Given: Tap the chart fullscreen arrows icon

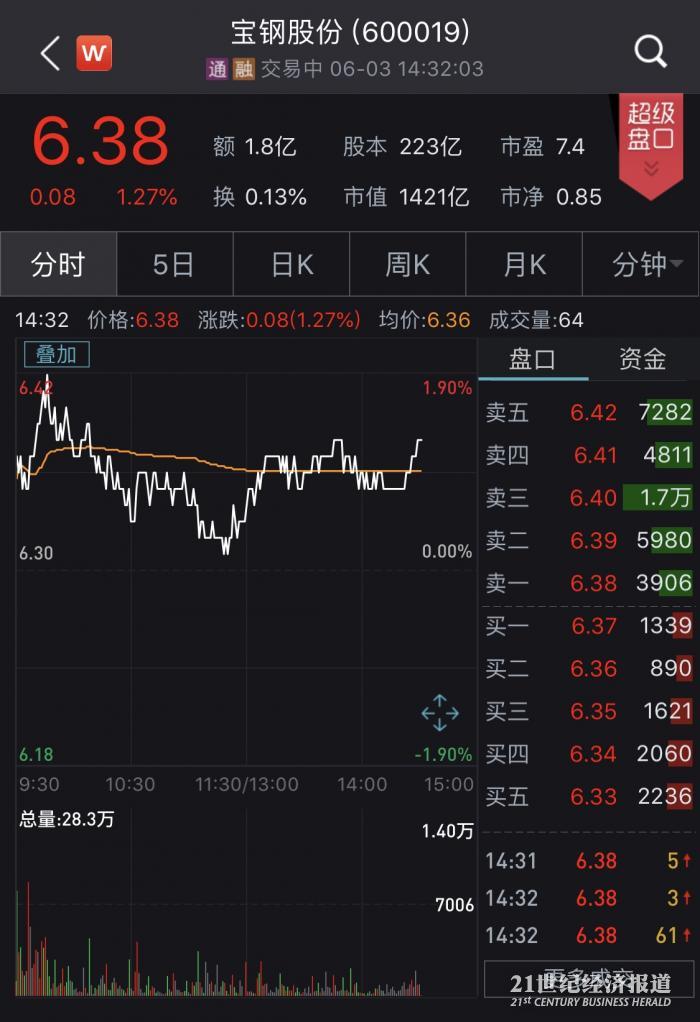Looking at the screenshot, I should [x=440, y=713].
